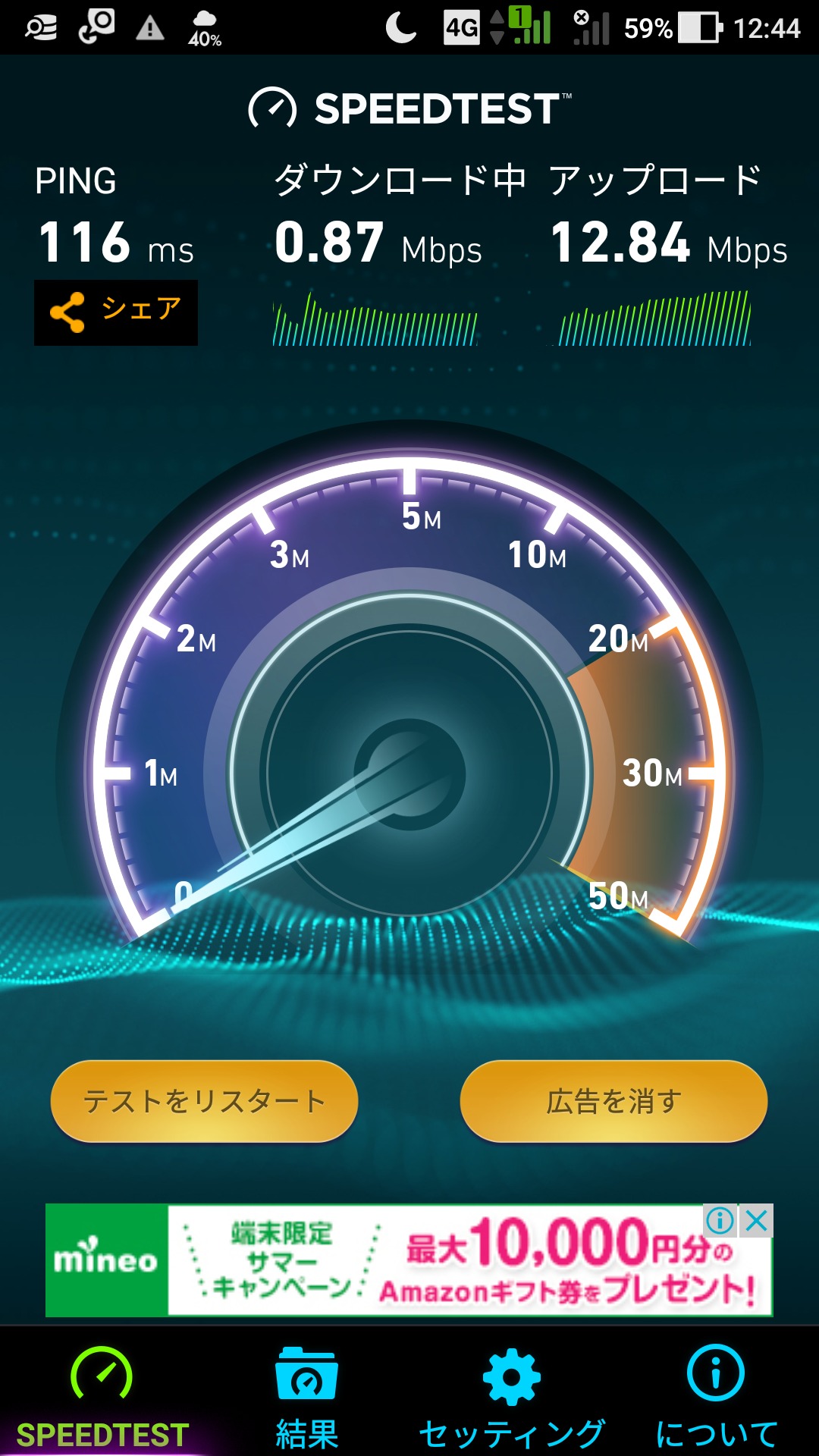
Task: Tap the シェア share button
Action: [116, 312]
